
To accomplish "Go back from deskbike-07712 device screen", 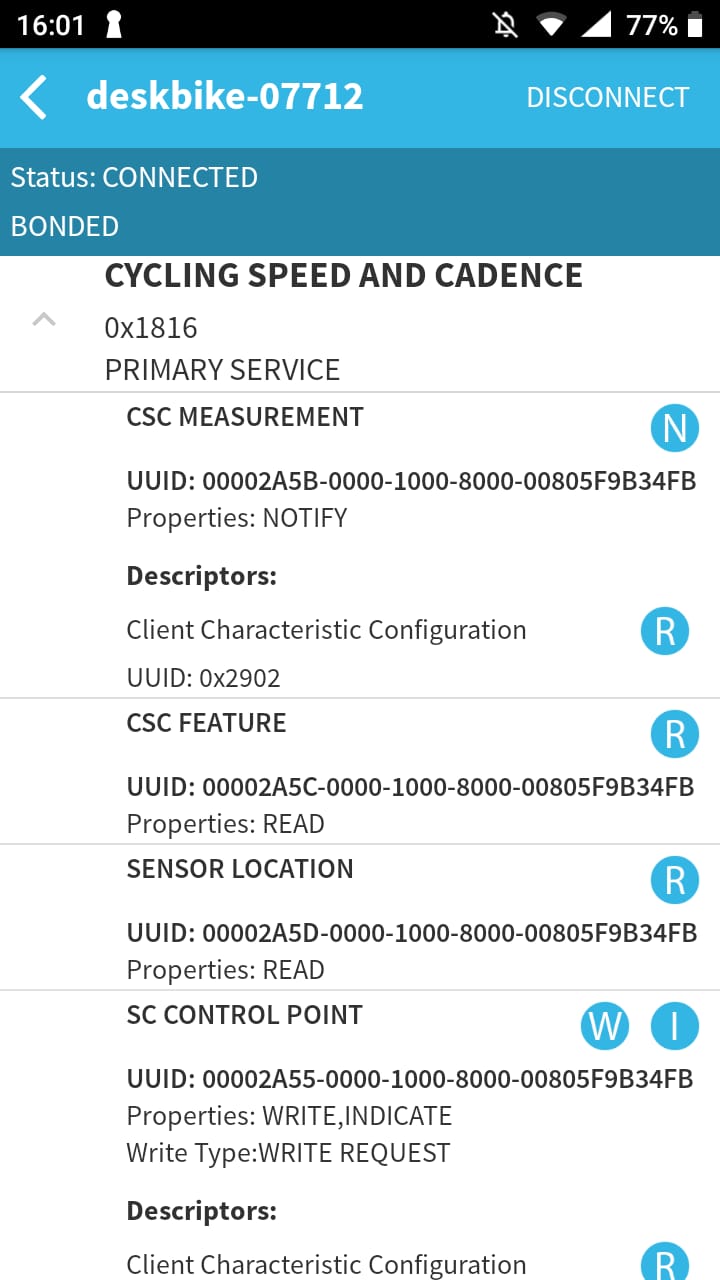I will point(34,98).
